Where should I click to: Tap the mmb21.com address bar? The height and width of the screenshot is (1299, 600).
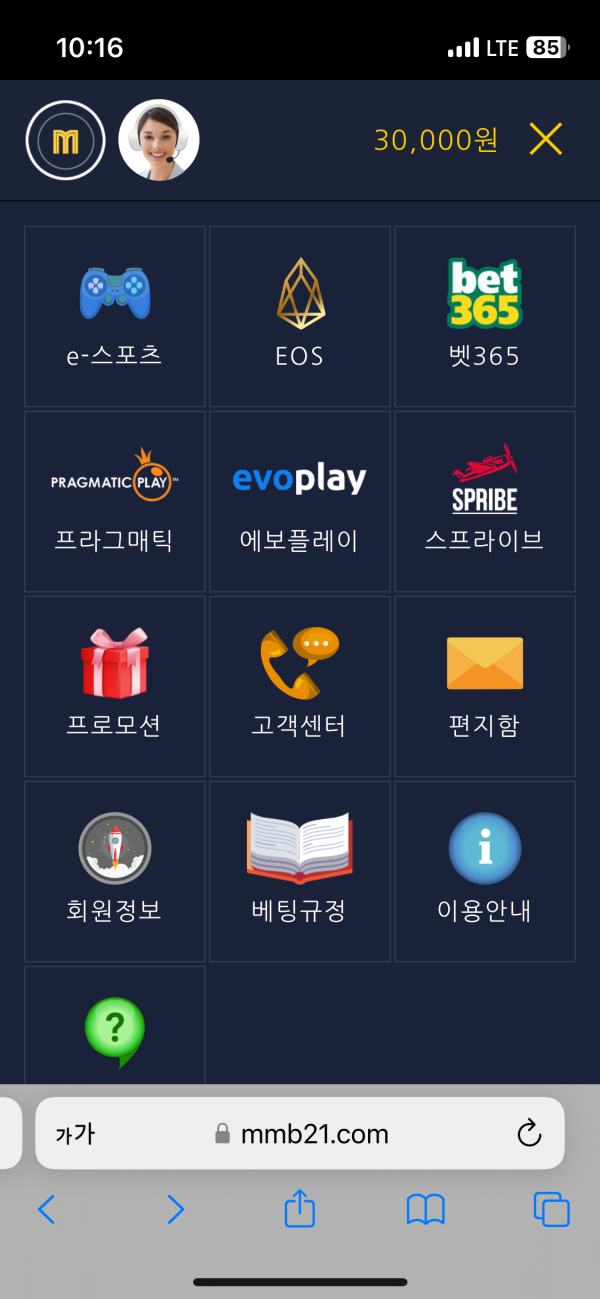point(300,1133)
